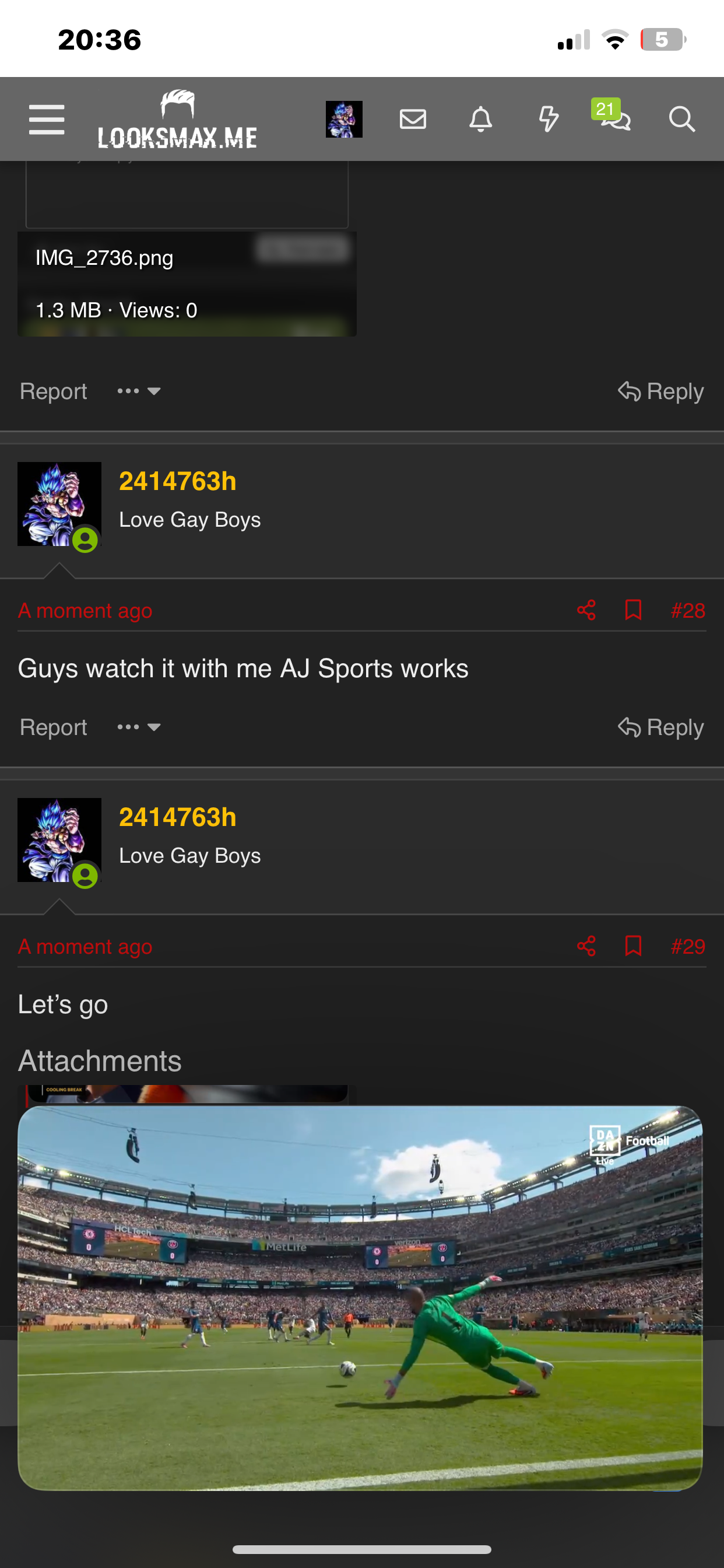Open the lightning bolt what's new

click(549, 120)
